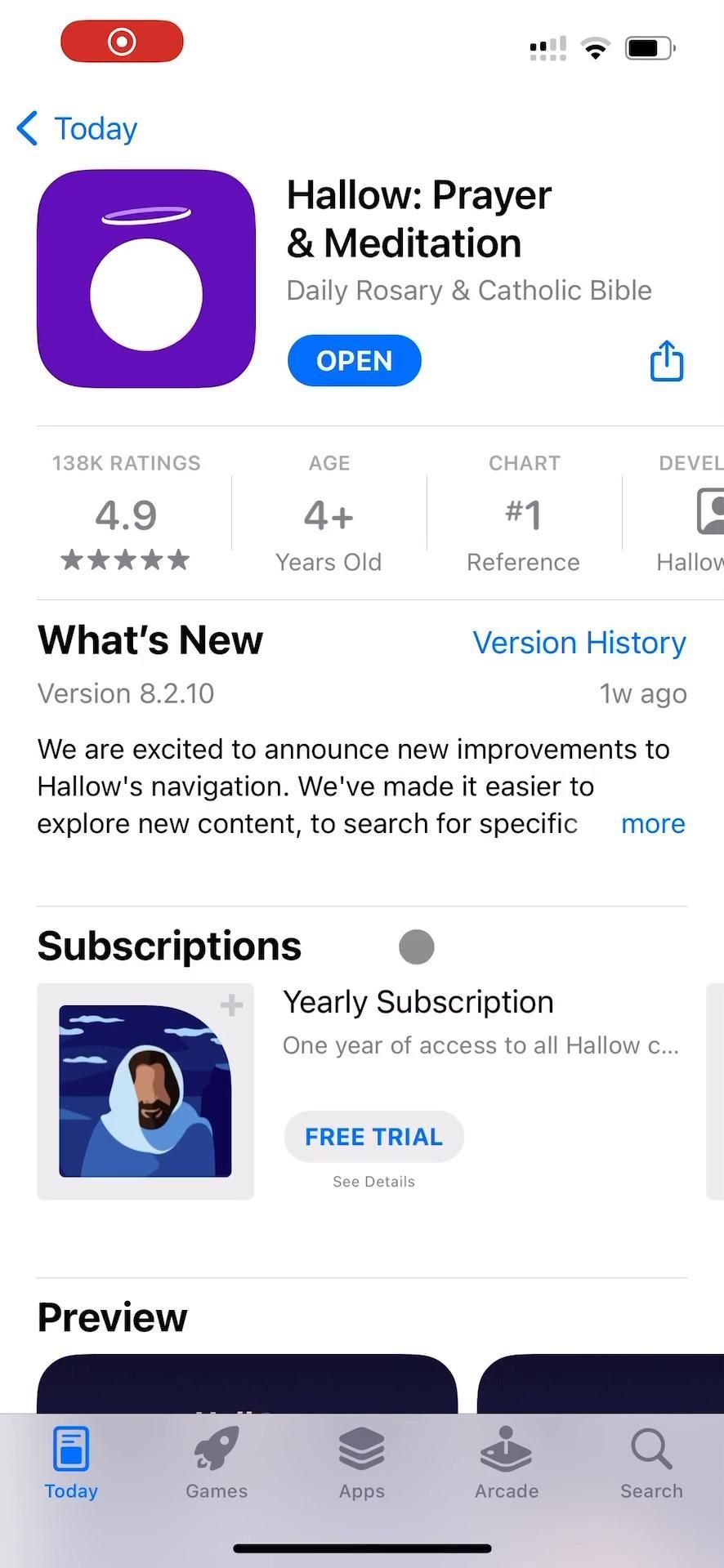Expand What's New text with more
724x1568 pixels.
(652, 823)
